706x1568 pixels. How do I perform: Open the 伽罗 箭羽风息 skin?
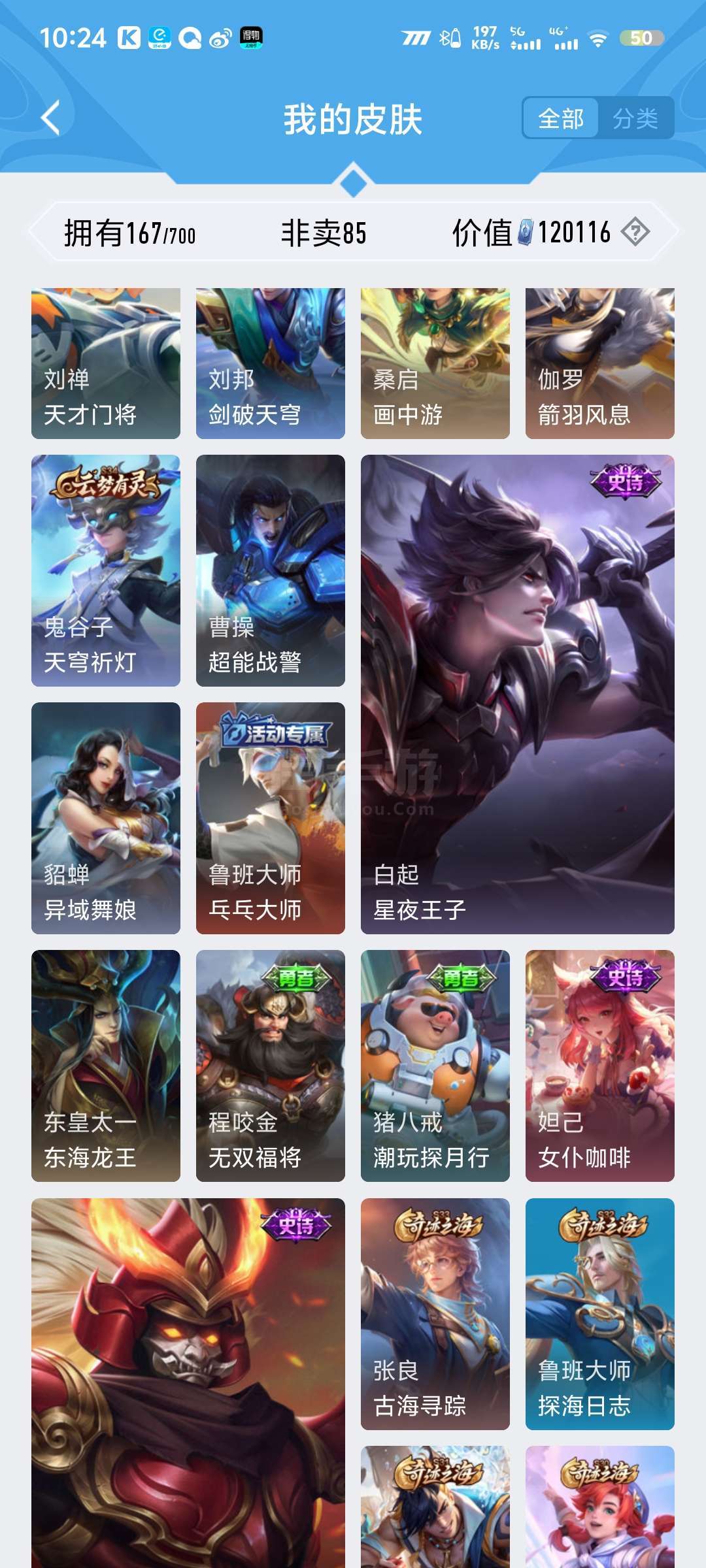[x=600, y=363]
